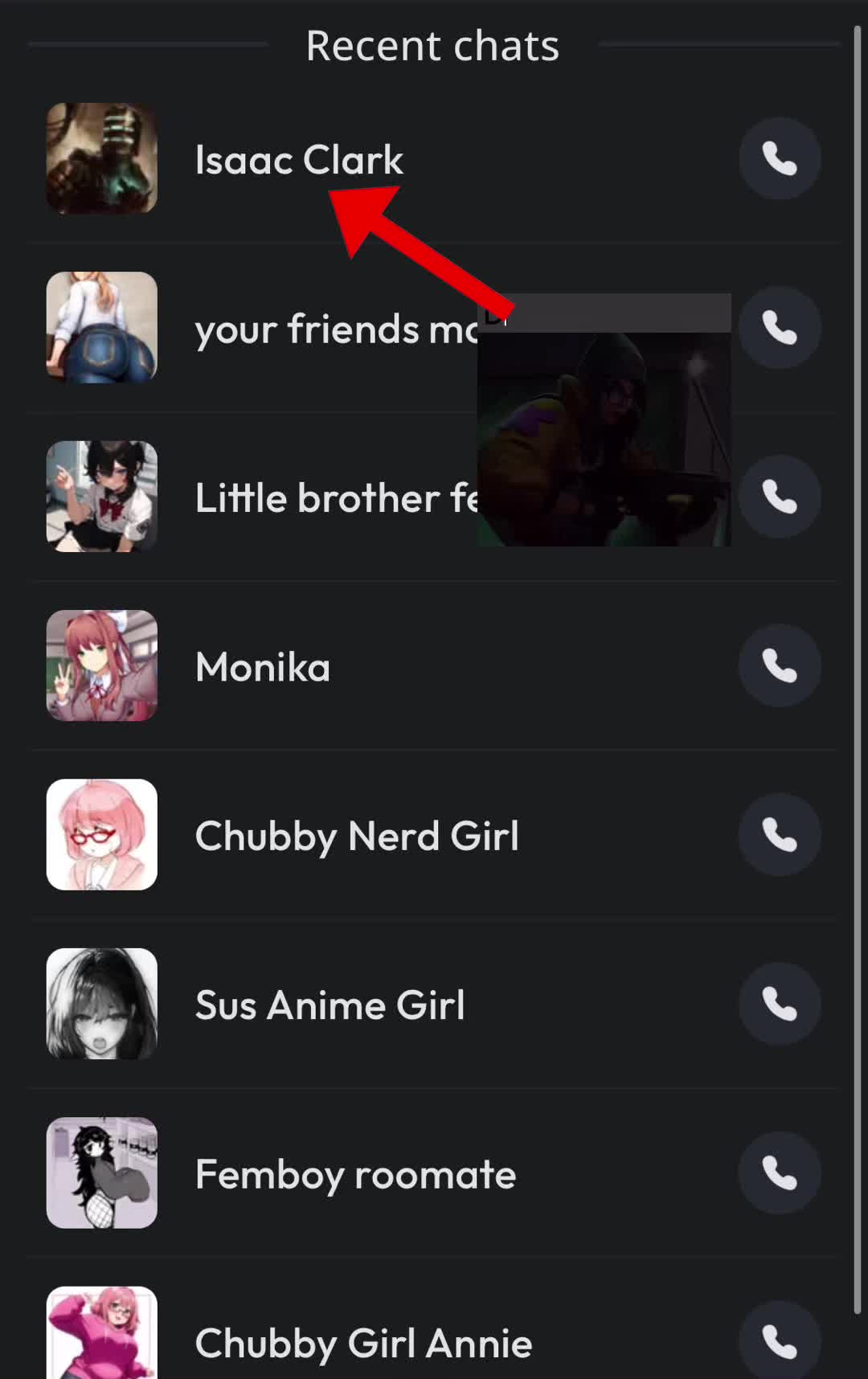Call Chubby Nerd Girl
Viewport: 868px width, 1379px height.
click(780, 835)
